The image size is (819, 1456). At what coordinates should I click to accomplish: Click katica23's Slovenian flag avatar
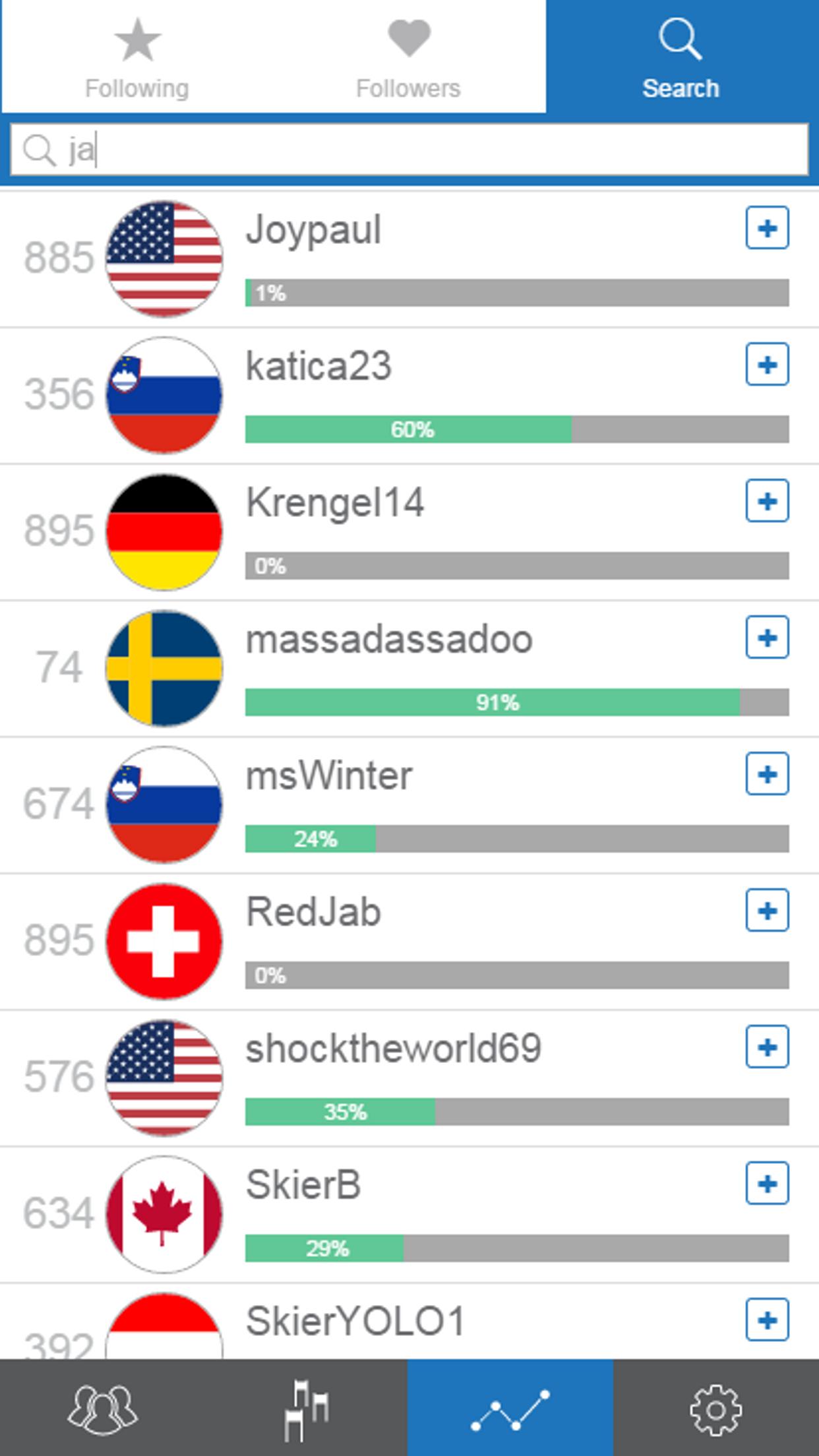pyautogui.click(x=165, y=396)
